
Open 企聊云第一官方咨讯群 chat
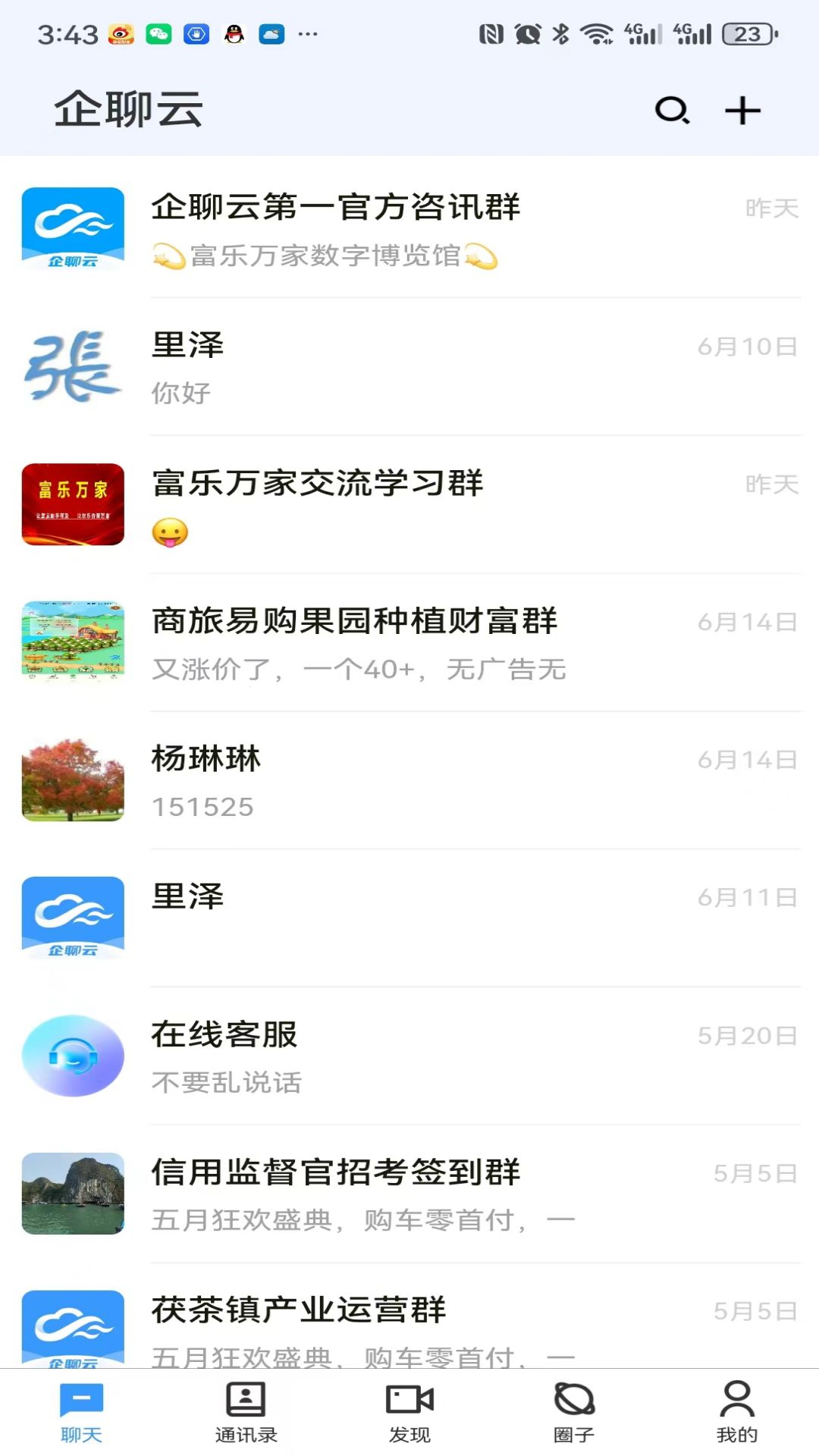[409, 229]
